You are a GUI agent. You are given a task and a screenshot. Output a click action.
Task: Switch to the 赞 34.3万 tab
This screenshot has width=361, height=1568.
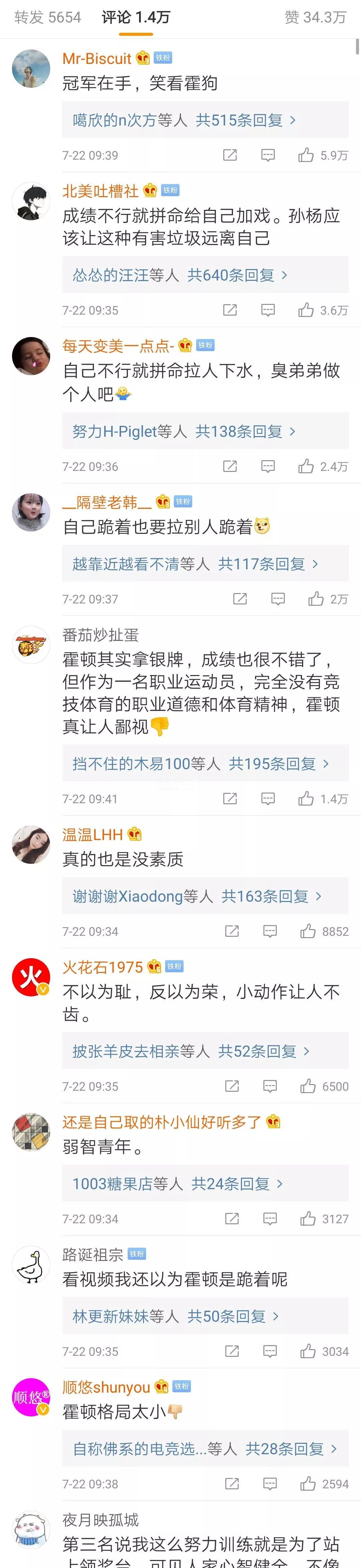pos(315,18)
